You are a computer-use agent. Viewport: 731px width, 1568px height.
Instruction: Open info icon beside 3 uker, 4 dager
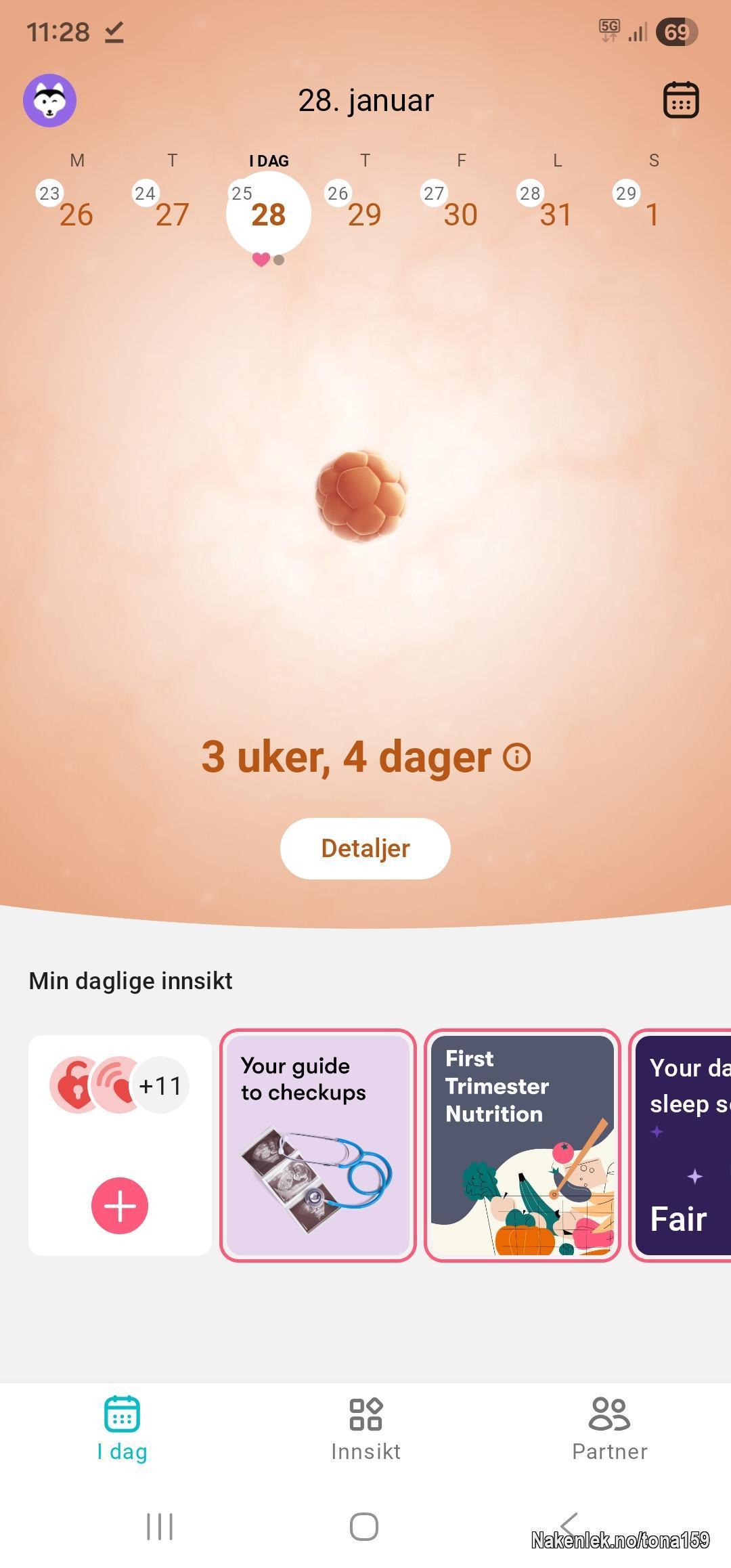(517, 757)
